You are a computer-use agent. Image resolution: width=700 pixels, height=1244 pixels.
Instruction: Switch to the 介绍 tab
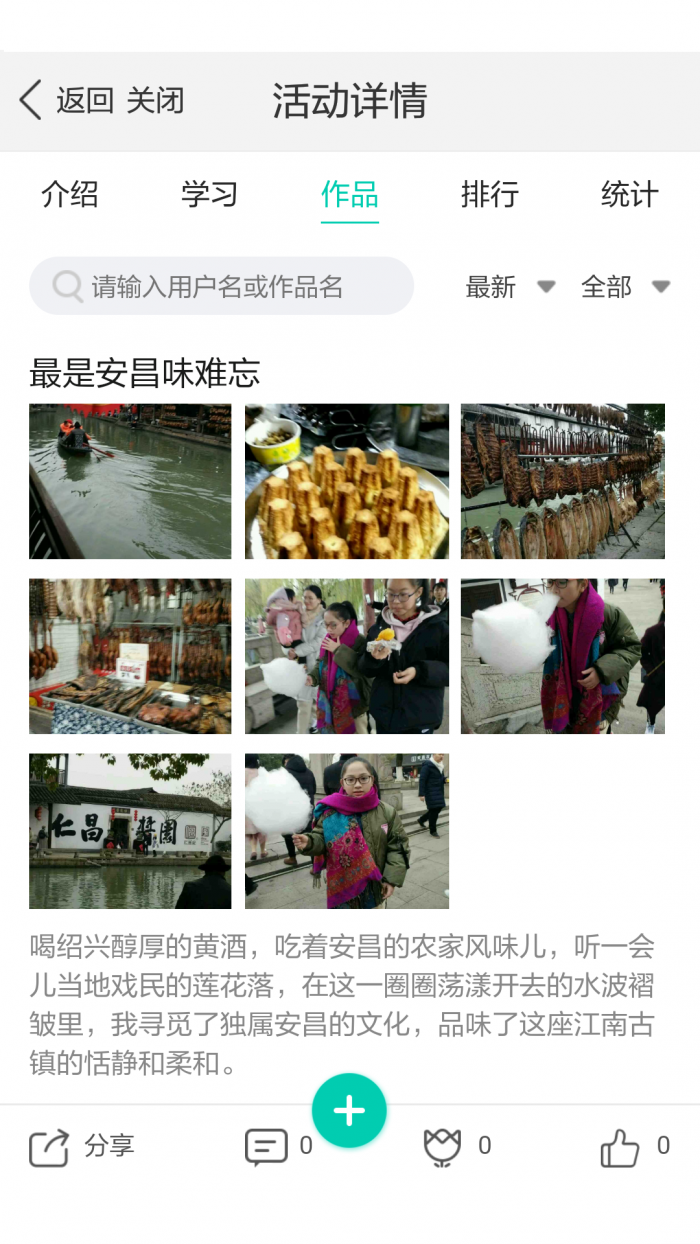pos(70,194)
